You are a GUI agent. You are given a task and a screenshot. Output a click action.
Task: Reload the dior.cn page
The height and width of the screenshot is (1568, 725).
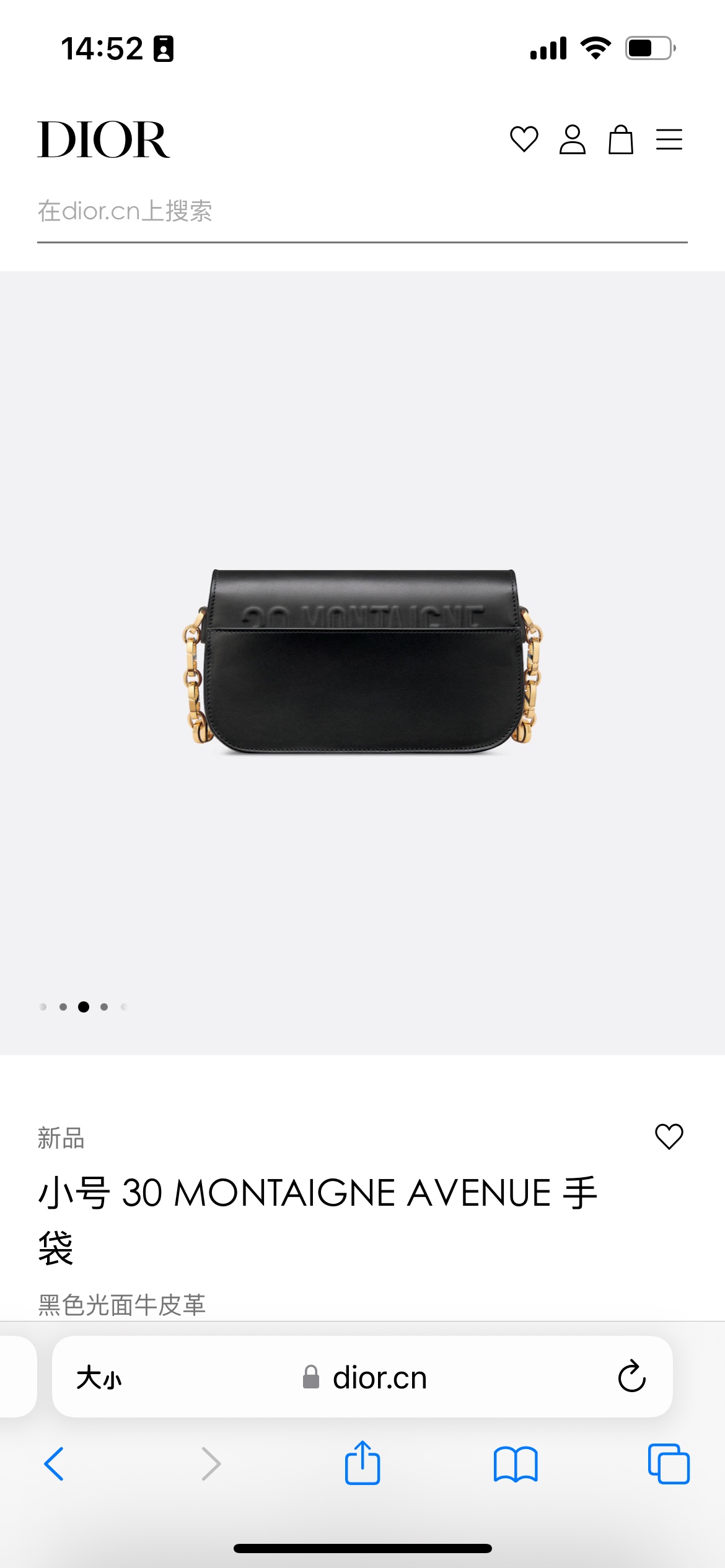(x=631, y=1377)
